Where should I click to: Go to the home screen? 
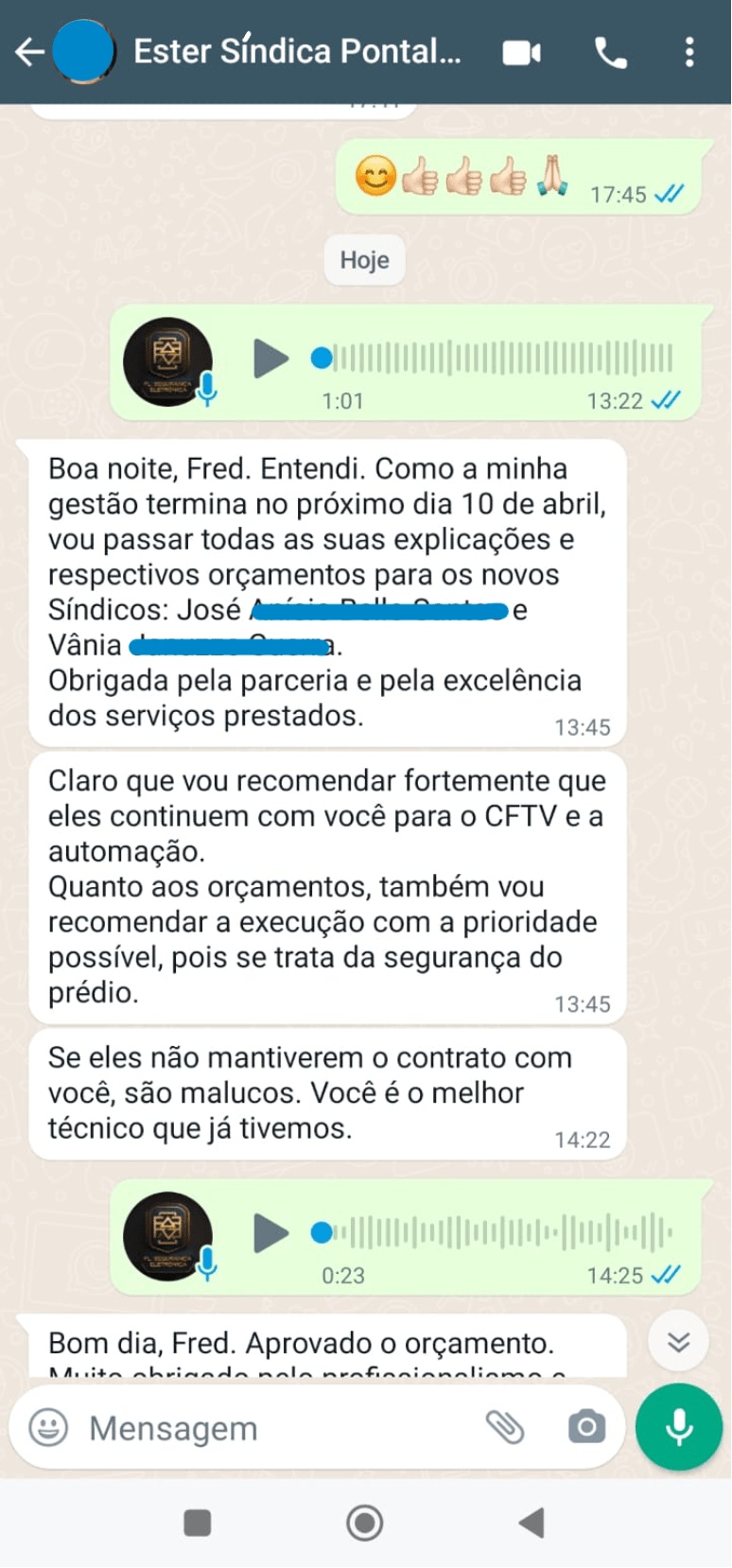pos(365,1523)
